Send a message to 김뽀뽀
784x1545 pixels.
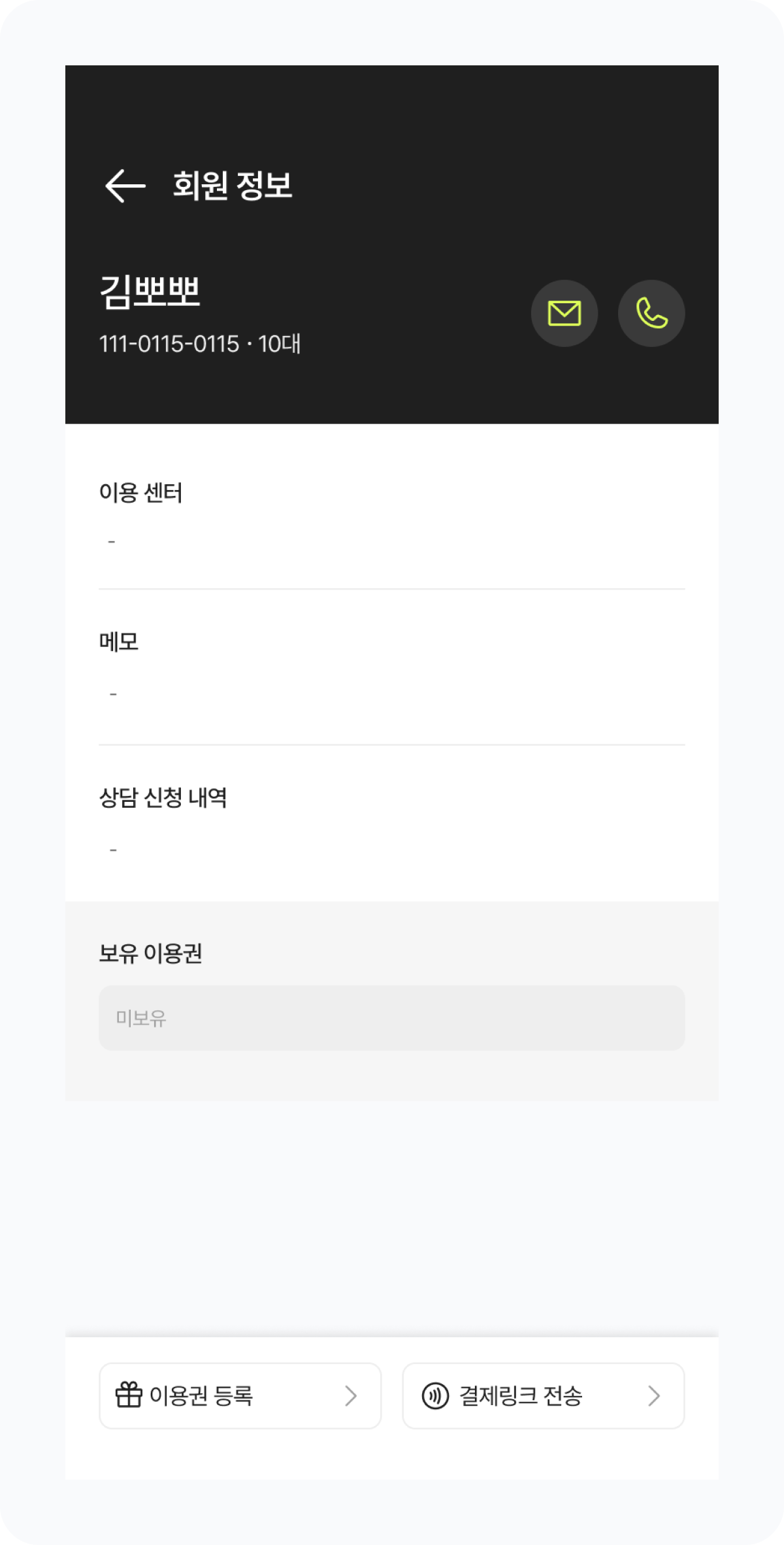tap(564, 314)
